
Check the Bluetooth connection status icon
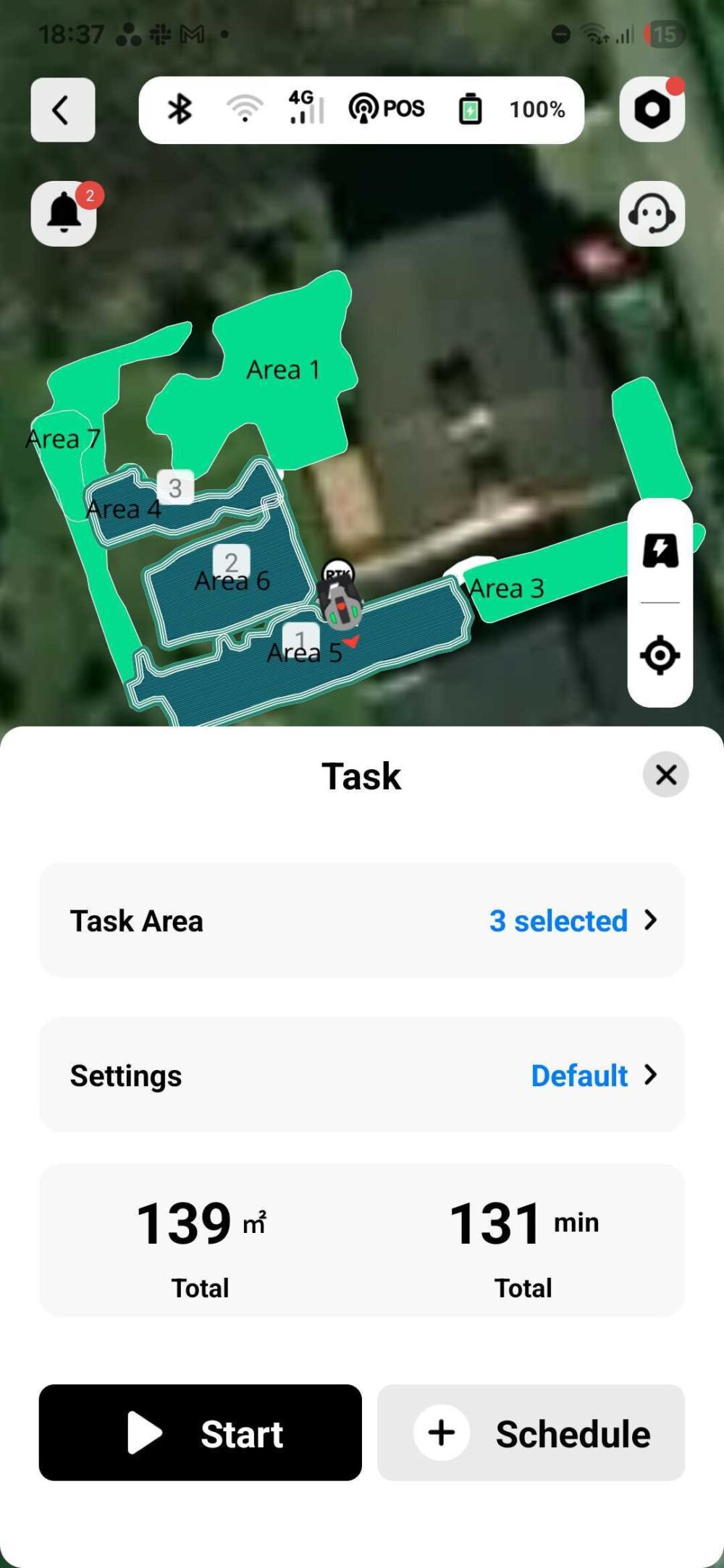180,109
